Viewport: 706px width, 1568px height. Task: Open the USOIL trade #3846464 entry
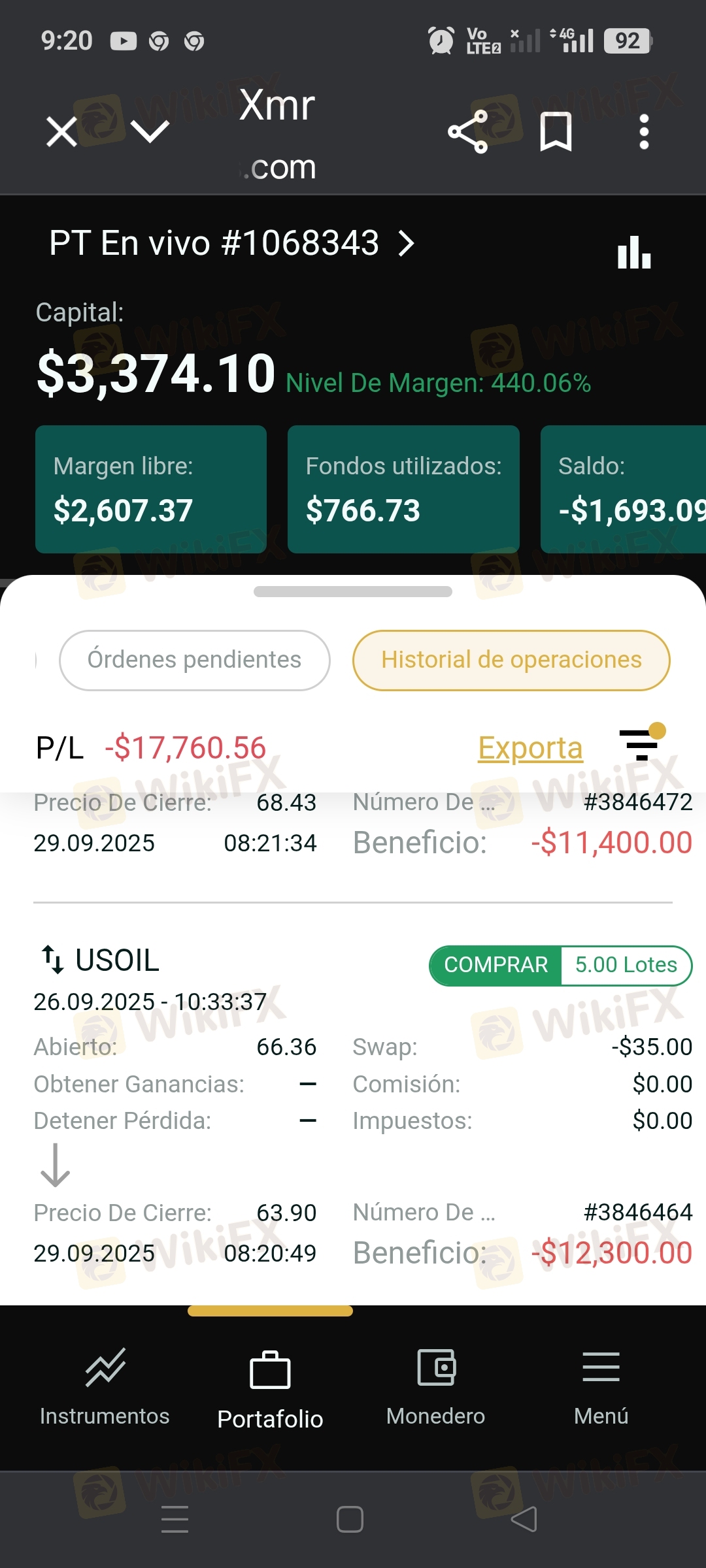(353, 1104)
